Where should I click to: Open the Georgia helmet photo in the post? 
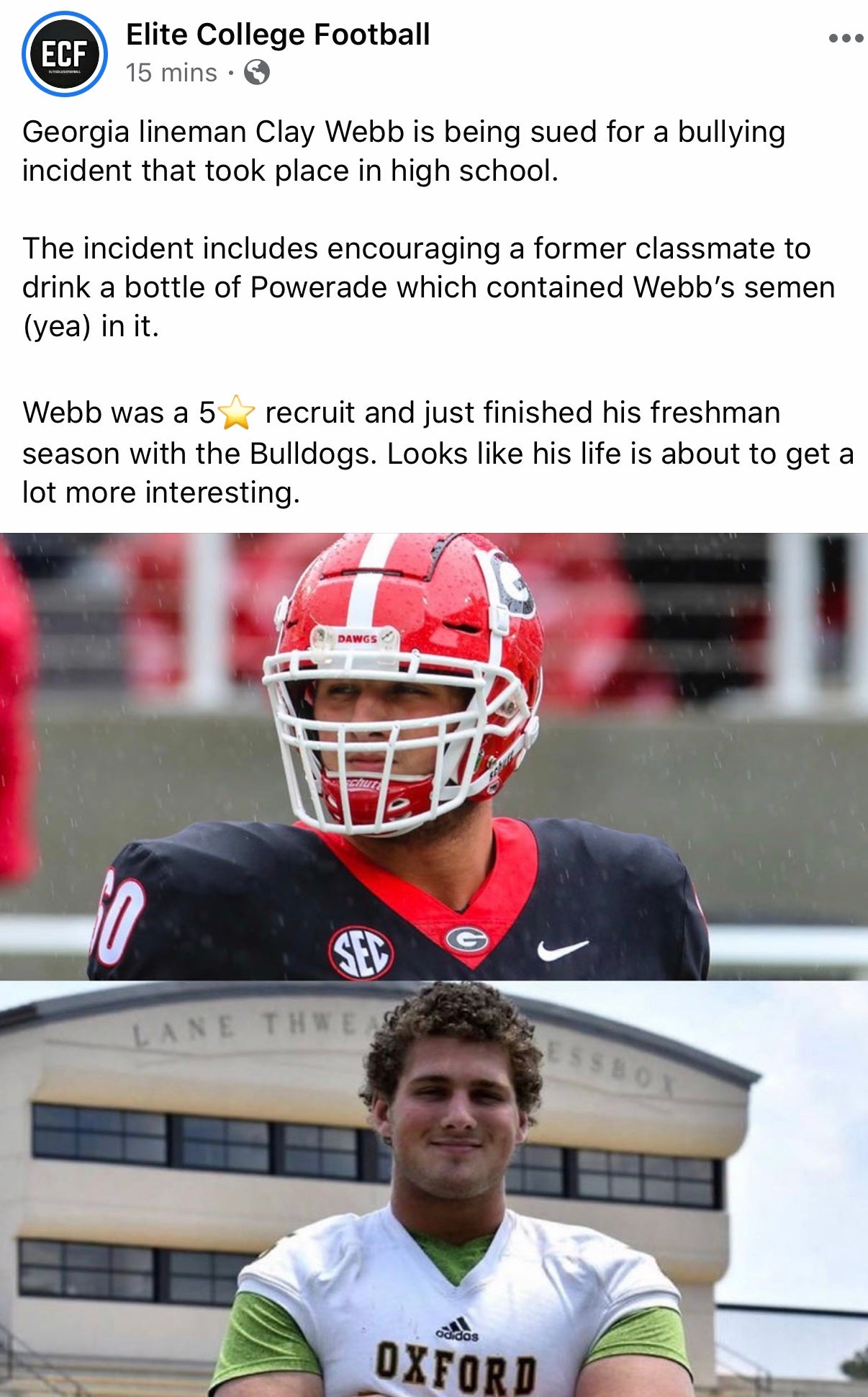[434, 756]
